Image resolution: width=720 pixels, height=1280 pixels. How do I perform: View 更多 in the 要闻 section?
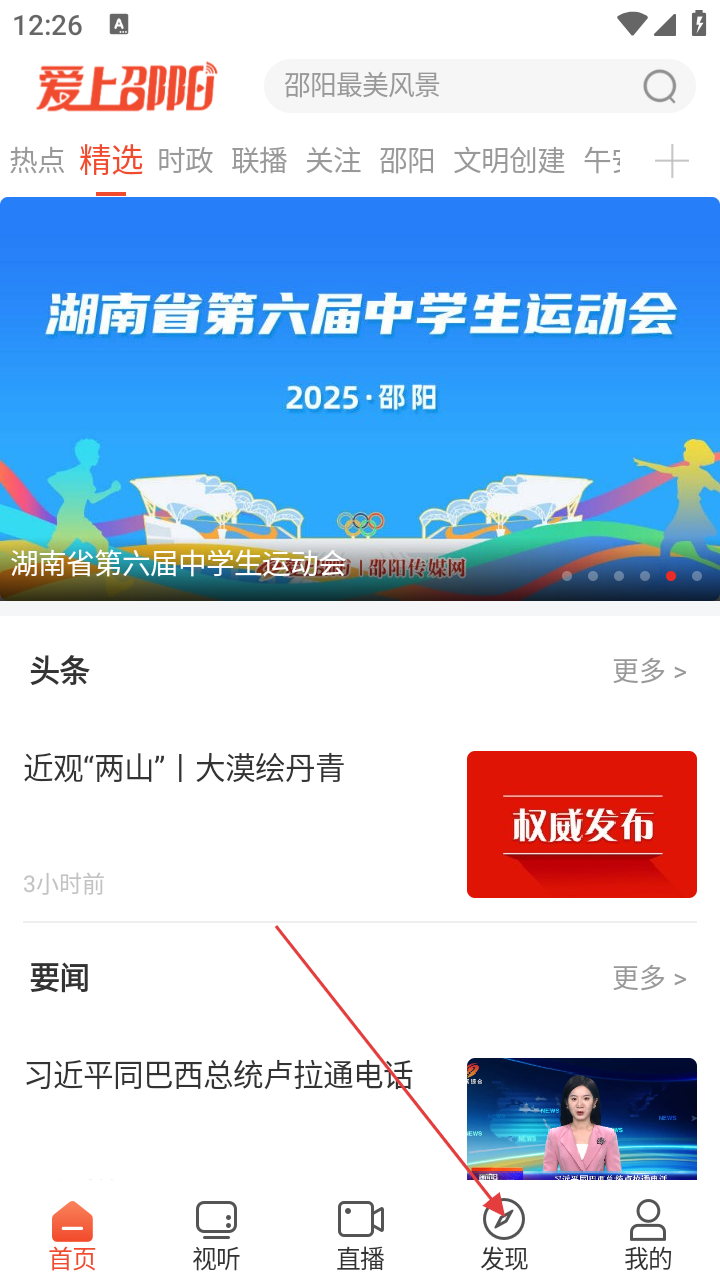coord(649,978)
